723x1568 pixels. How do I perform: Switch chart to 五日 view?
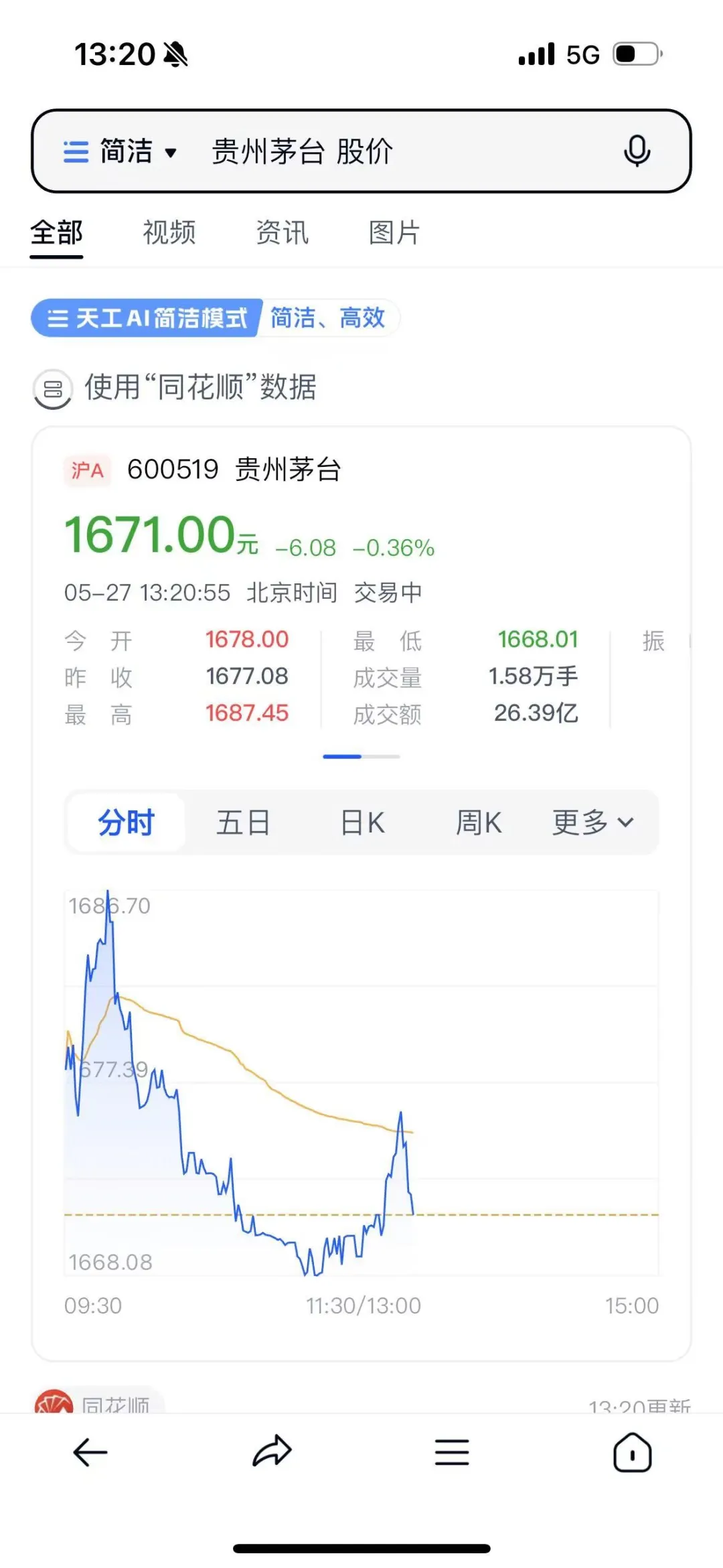pyautogui.click(x=243, y=823)
